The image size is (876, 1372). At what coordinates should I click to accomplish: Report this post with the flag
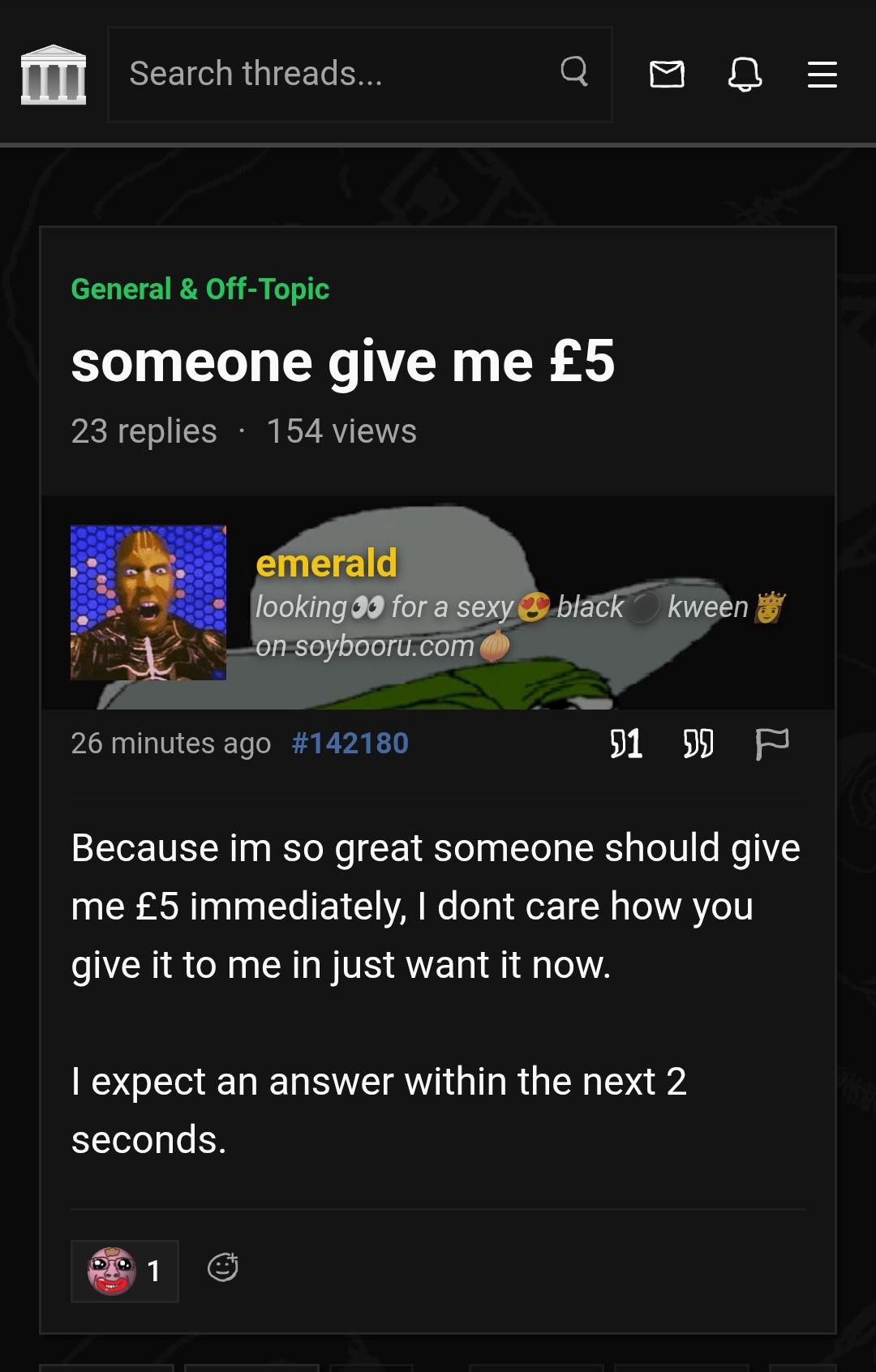tap(771, 743)
